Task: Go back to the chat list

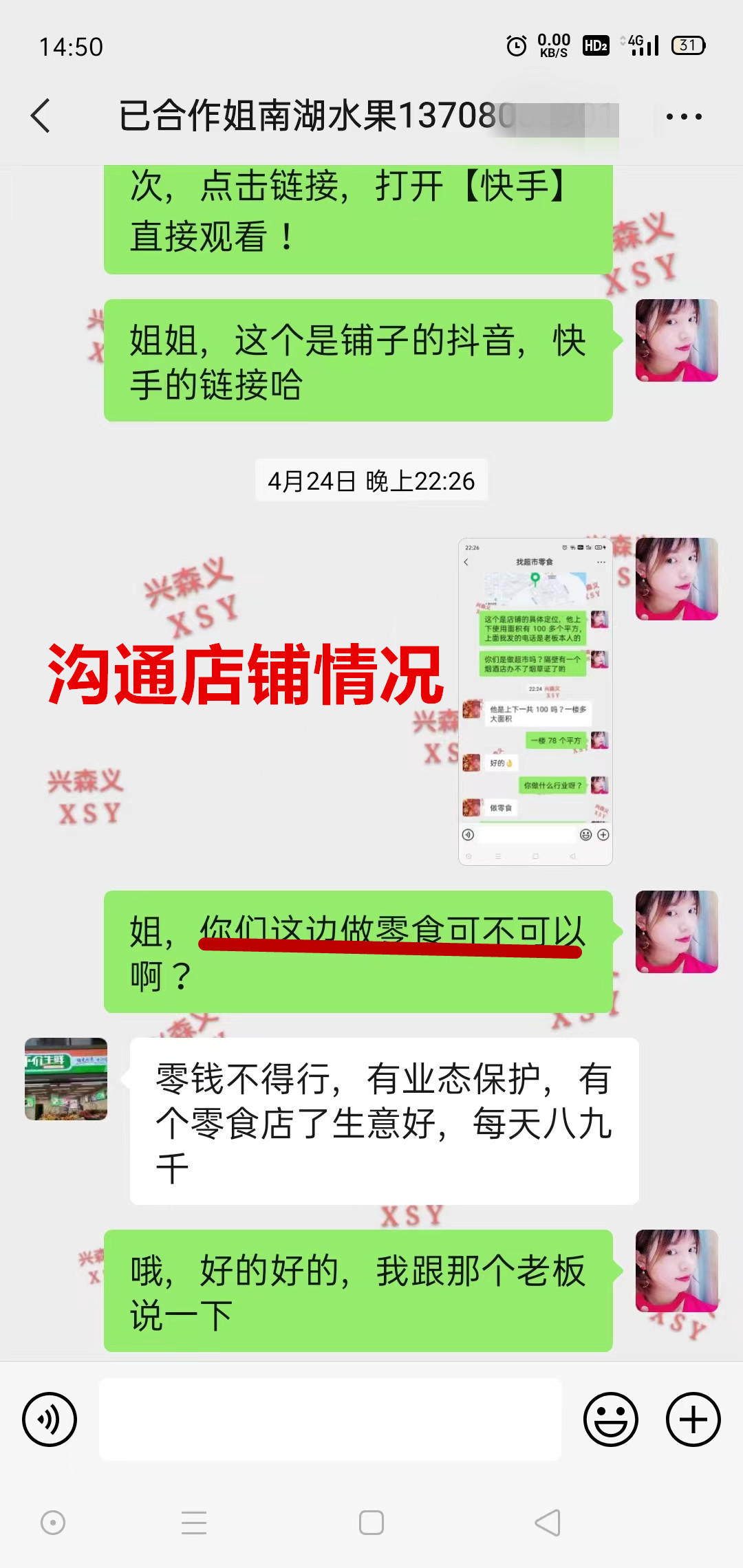Action: coord(41,116)
